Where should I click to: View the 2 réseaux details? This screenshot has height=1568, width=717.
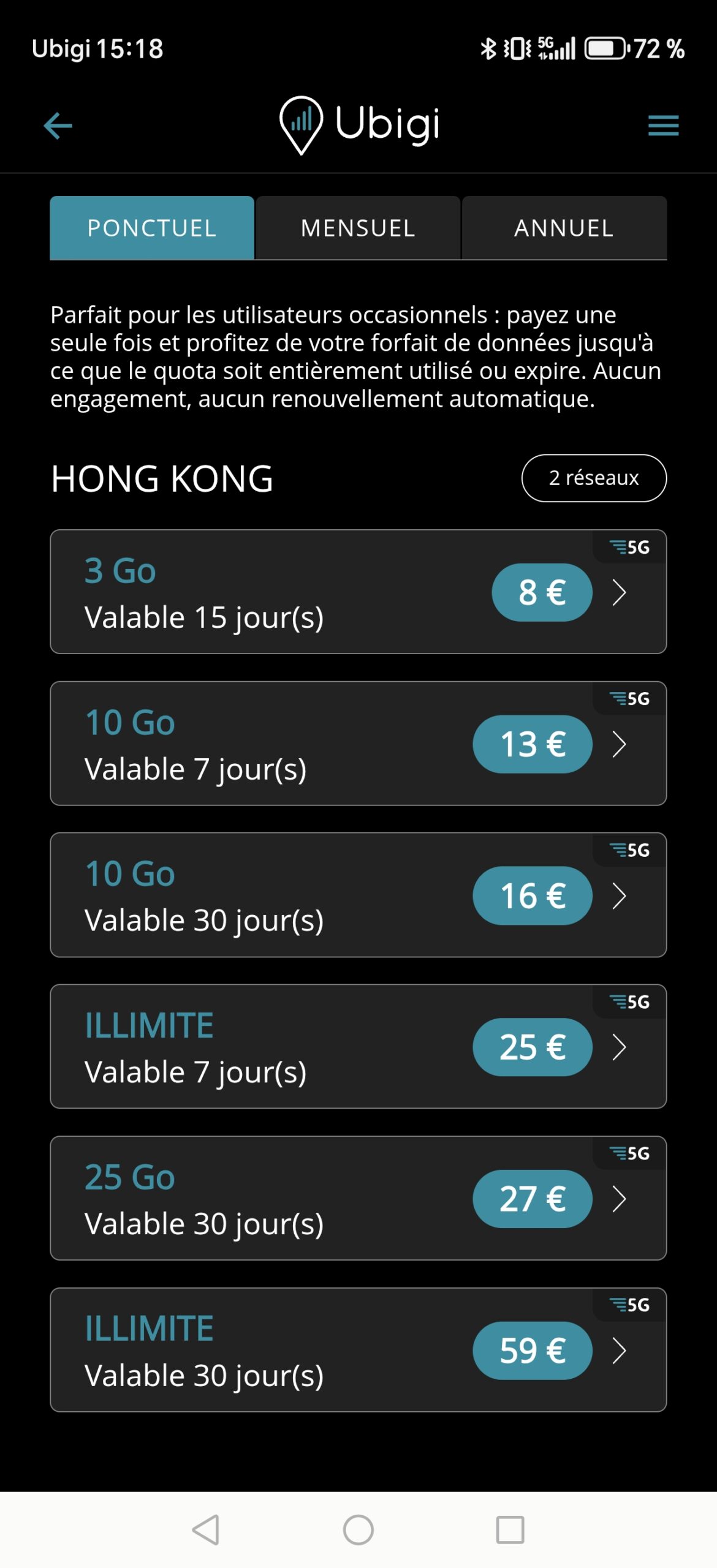pos(593,478)
